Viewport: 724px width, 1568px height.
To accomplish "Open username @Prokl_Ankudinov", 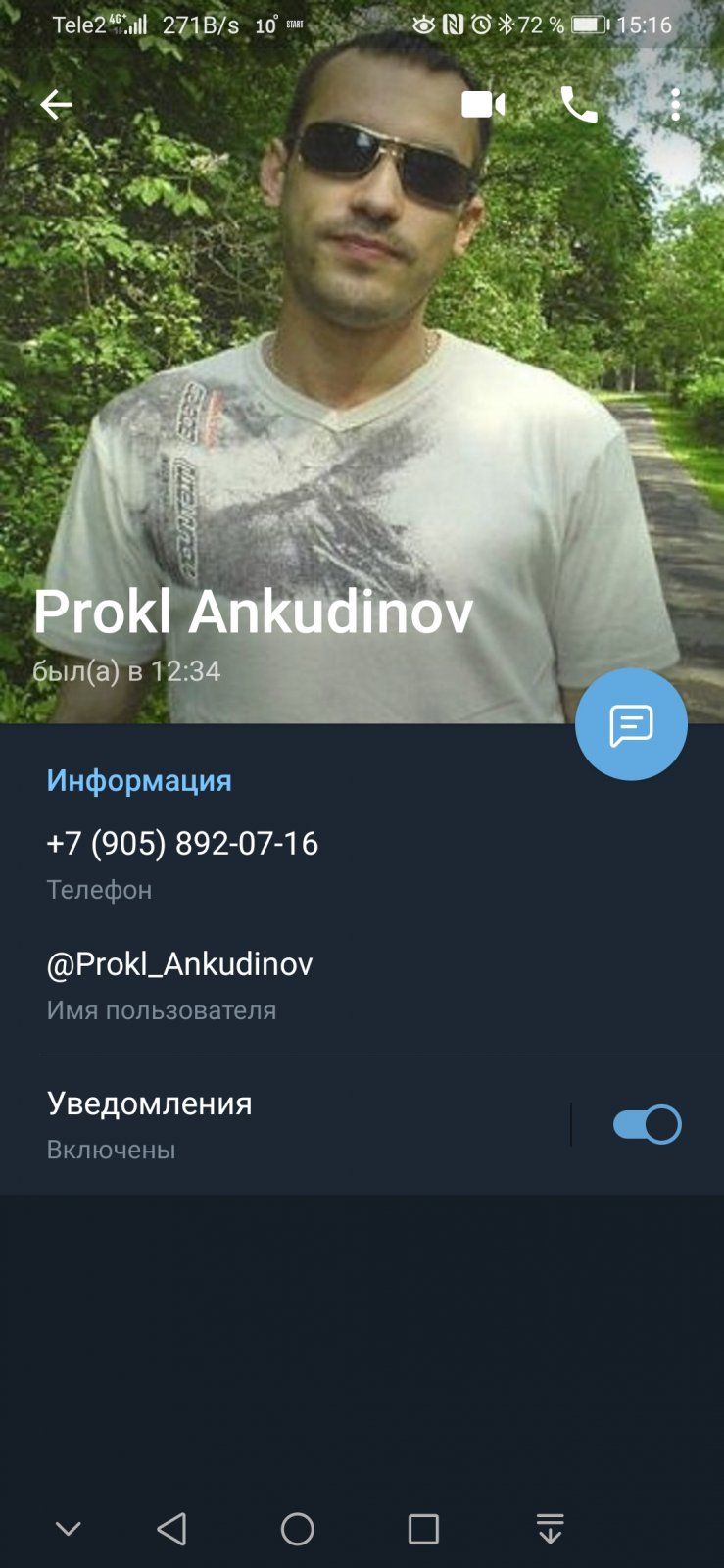I will (x=179, y=964).
